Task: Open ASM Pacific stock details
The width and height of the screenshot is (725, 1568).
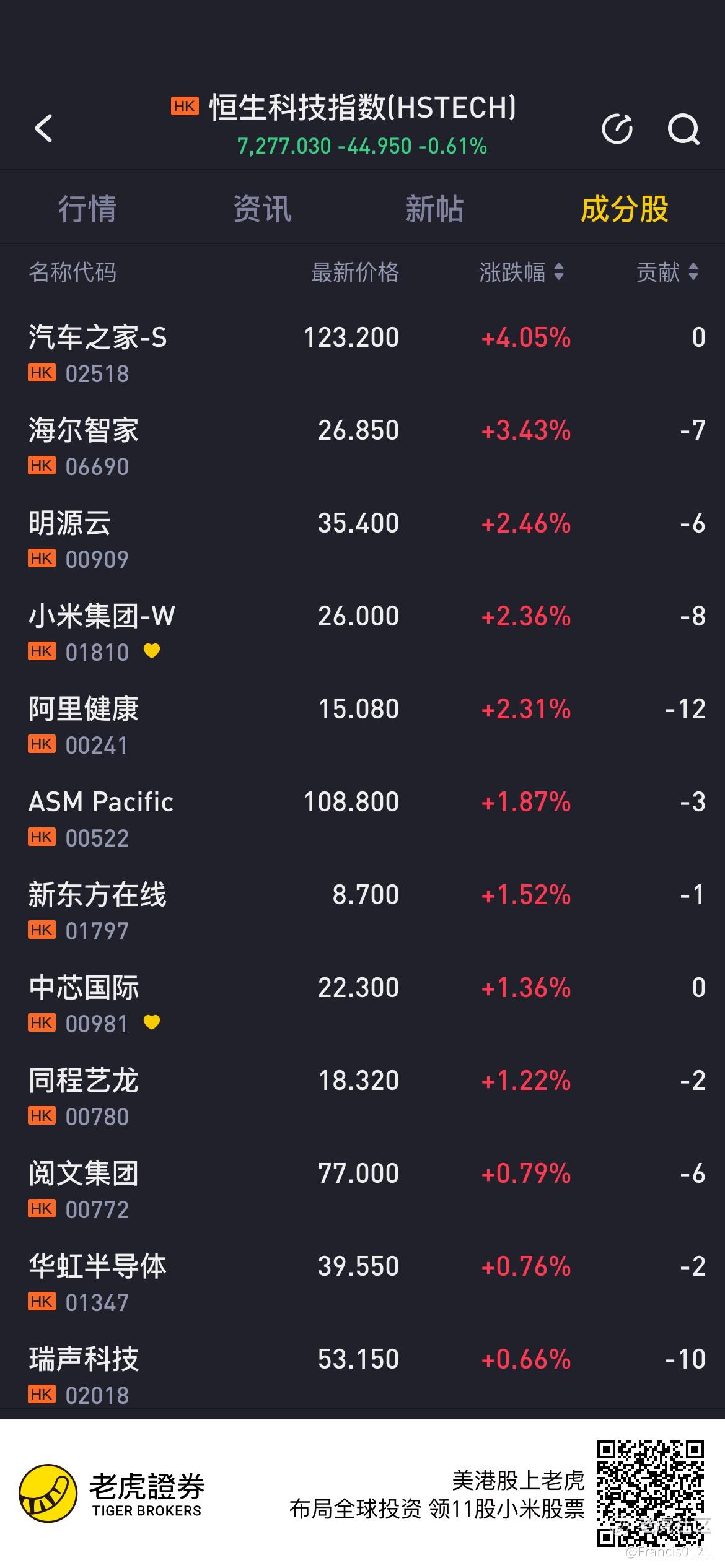Action: [362, 819]
